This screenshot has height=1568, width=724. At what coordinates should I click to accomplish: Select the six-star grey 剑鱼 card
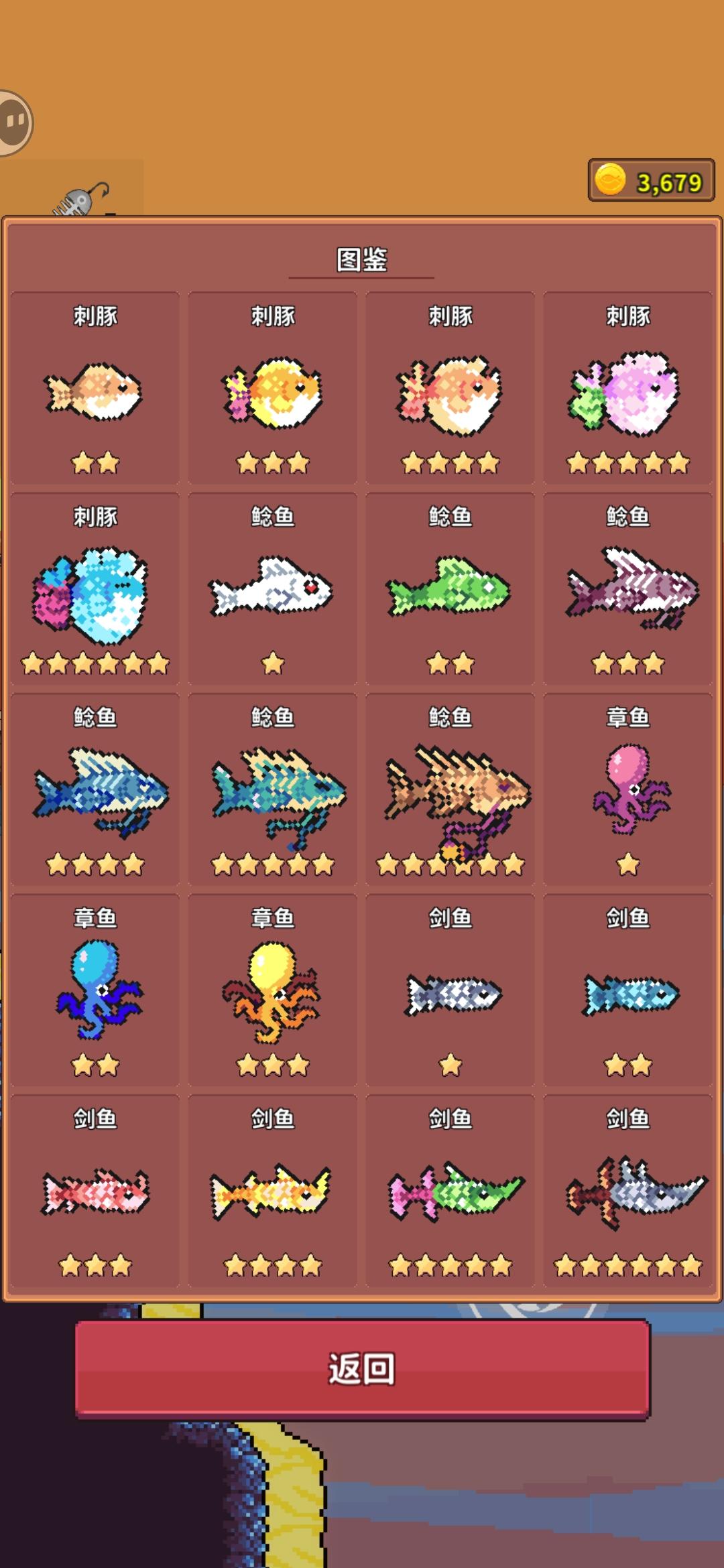pos(627,1191)
